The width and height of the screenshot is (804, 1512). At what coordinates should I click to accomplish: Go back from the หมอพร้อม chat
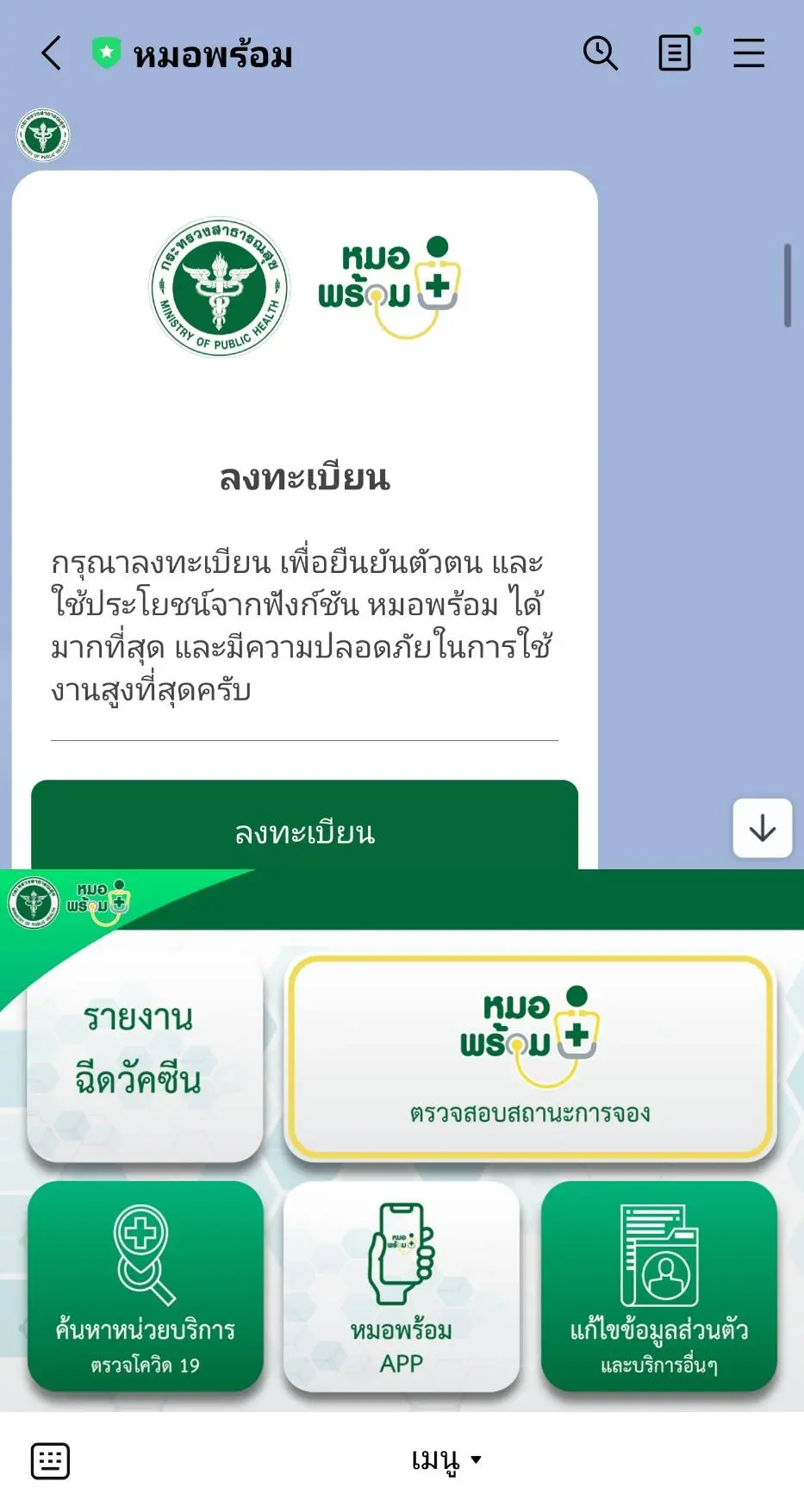(x=52, y=53)
